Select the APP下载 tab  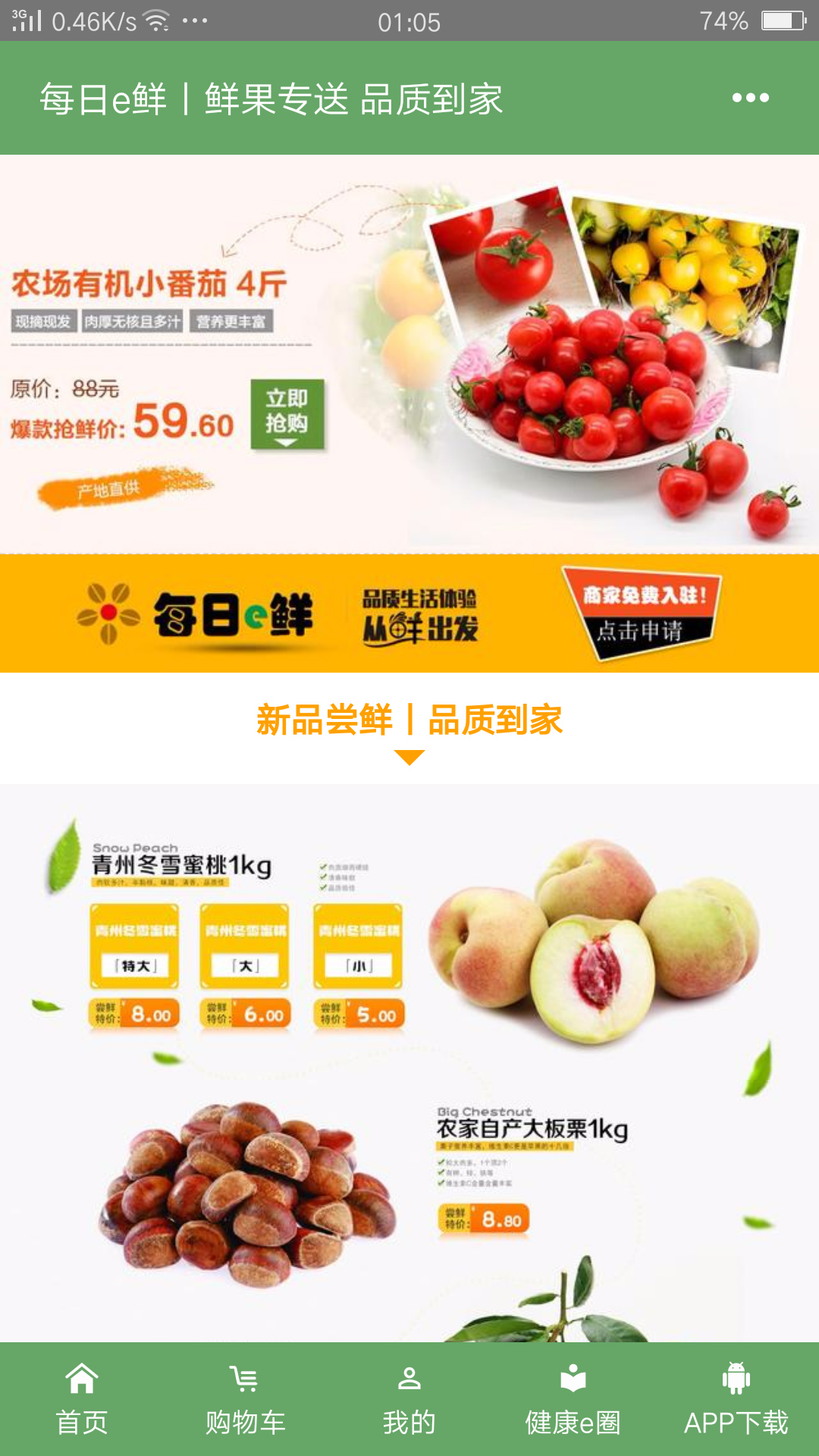click(736, 1399)
